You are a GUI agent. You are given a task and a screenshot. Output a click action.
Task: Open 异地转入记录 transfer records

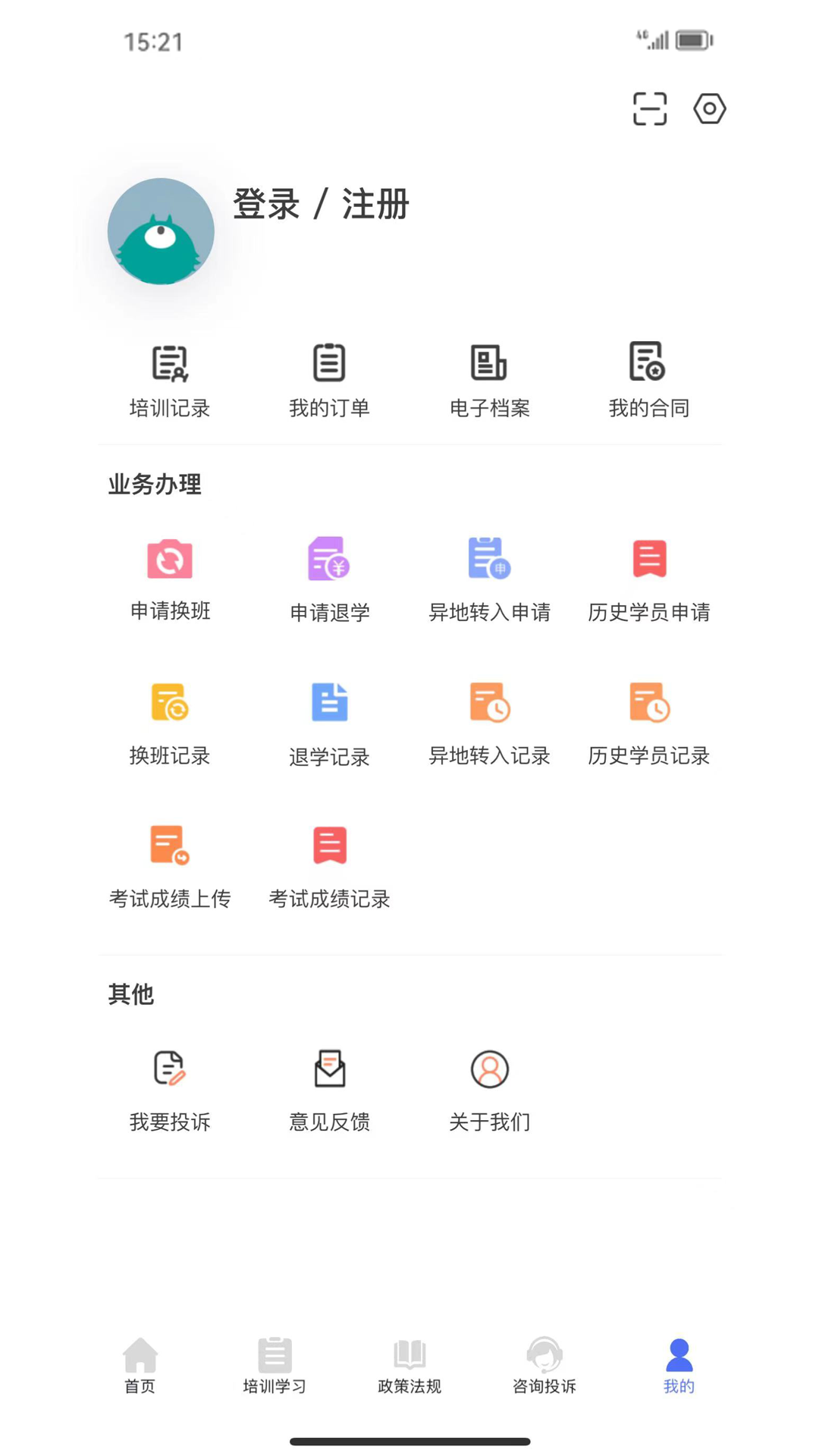click(490, 722)
